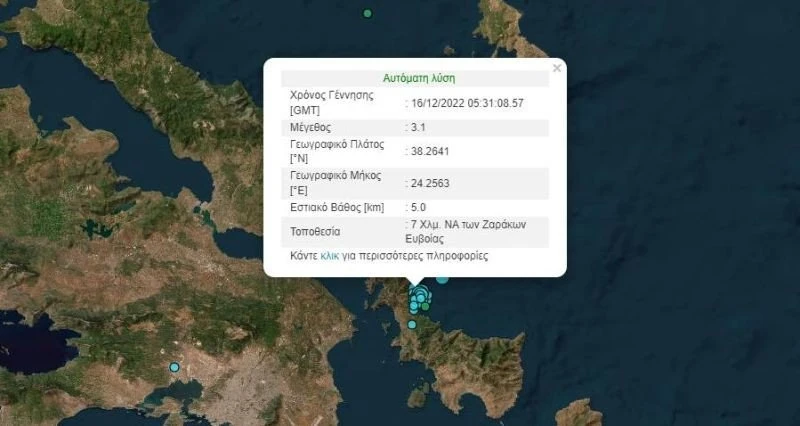Screen dimensions: 800x426
Task: Select the green earthquake marker at the top of the map
Action: tap(368, 13)
